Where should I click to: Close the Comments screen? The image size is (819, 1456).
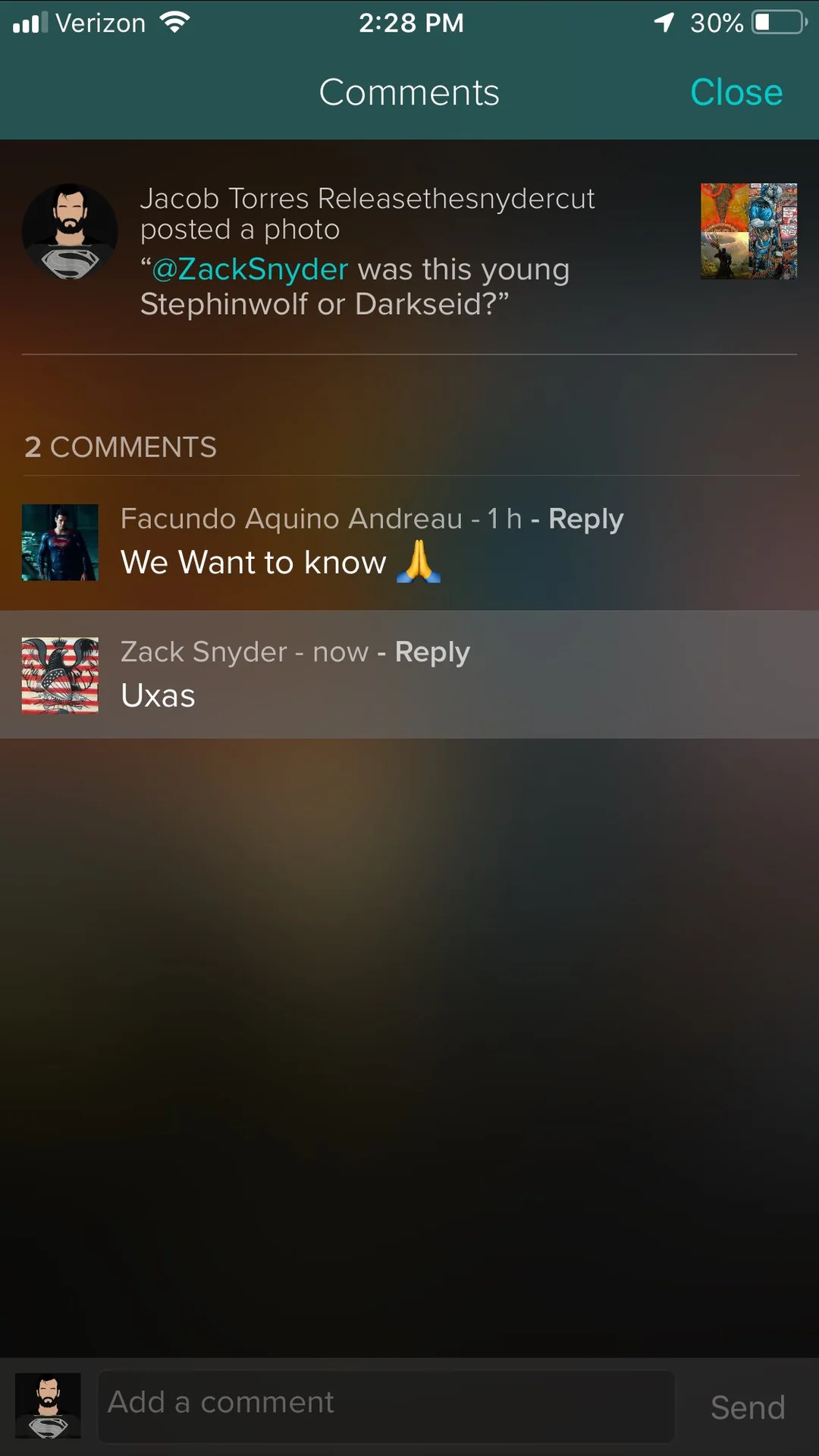(736, 93)
